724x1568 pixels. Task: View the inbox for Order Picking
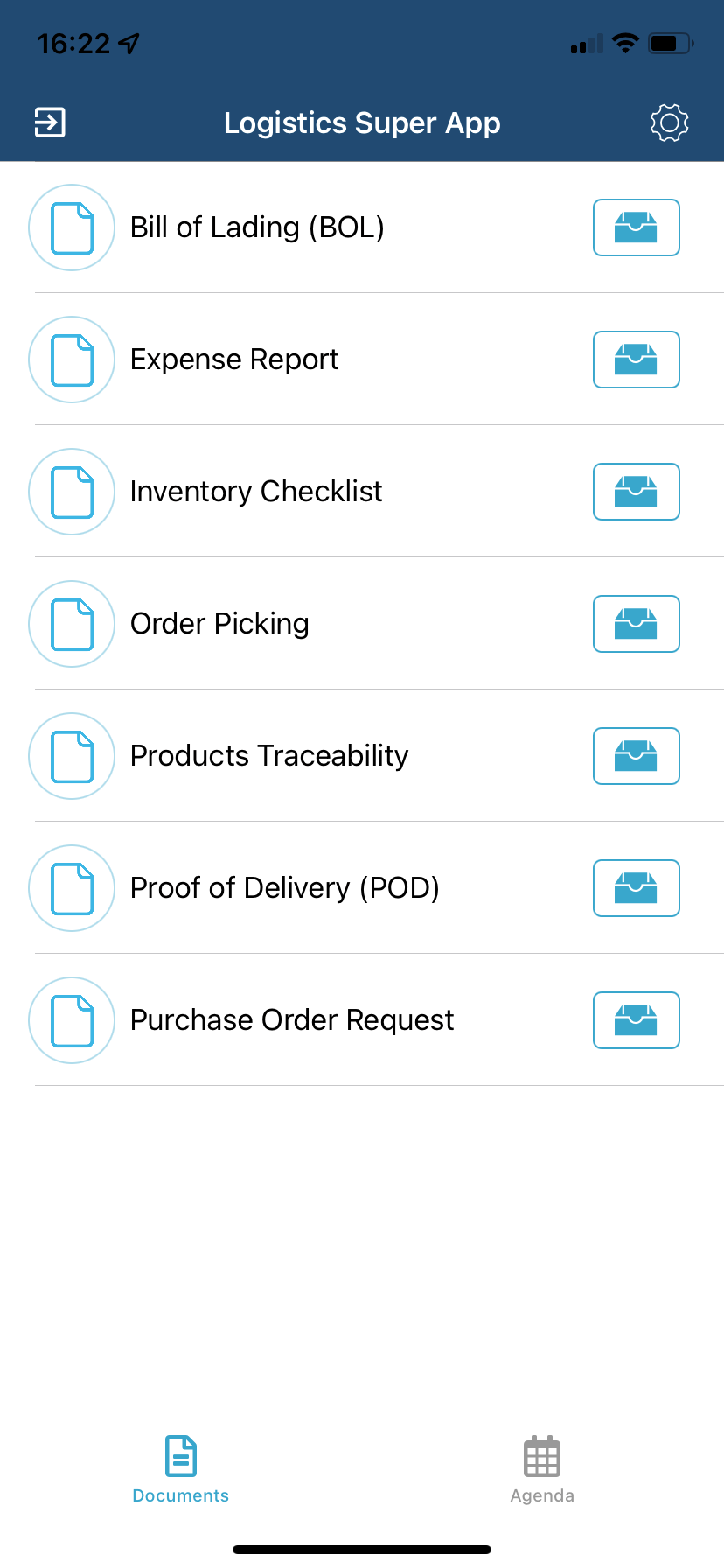coord(636,624)
